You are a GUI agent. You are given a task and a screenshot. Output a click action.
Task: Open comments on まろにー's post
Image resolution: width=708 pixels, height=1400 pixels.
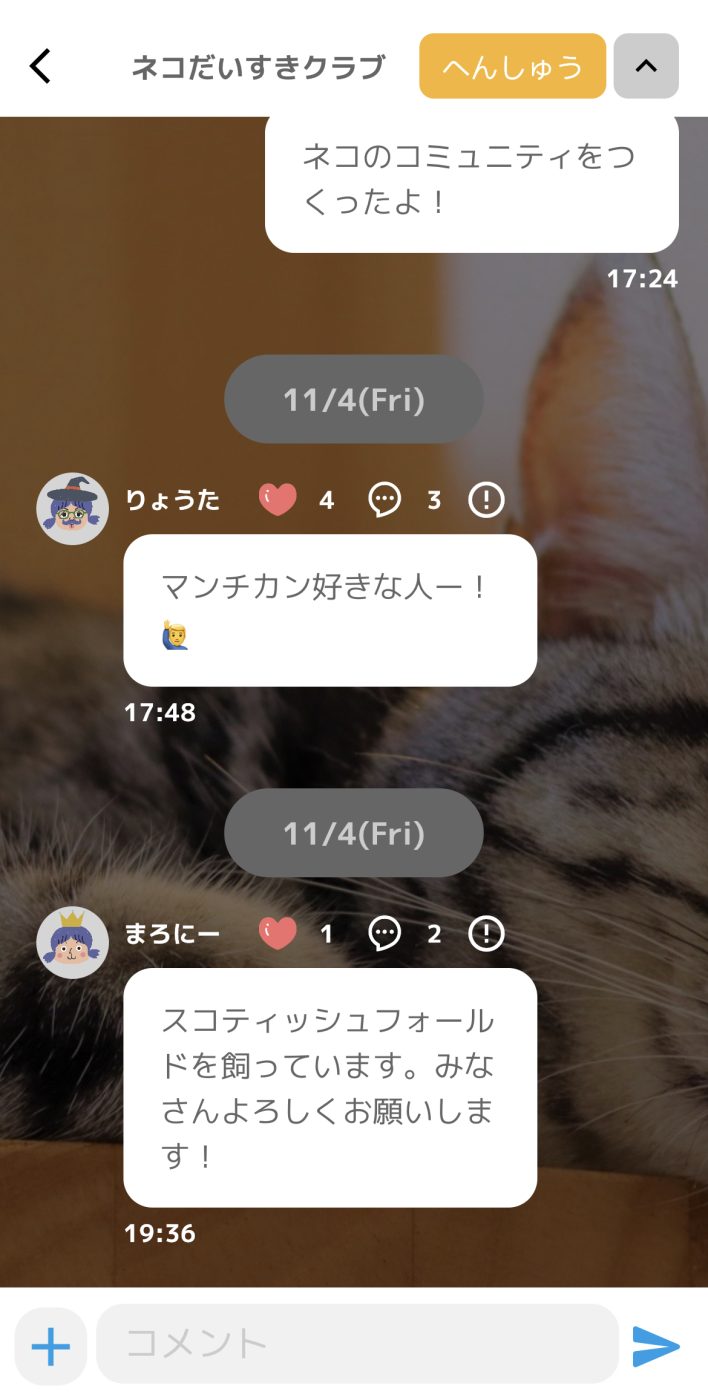385,934
